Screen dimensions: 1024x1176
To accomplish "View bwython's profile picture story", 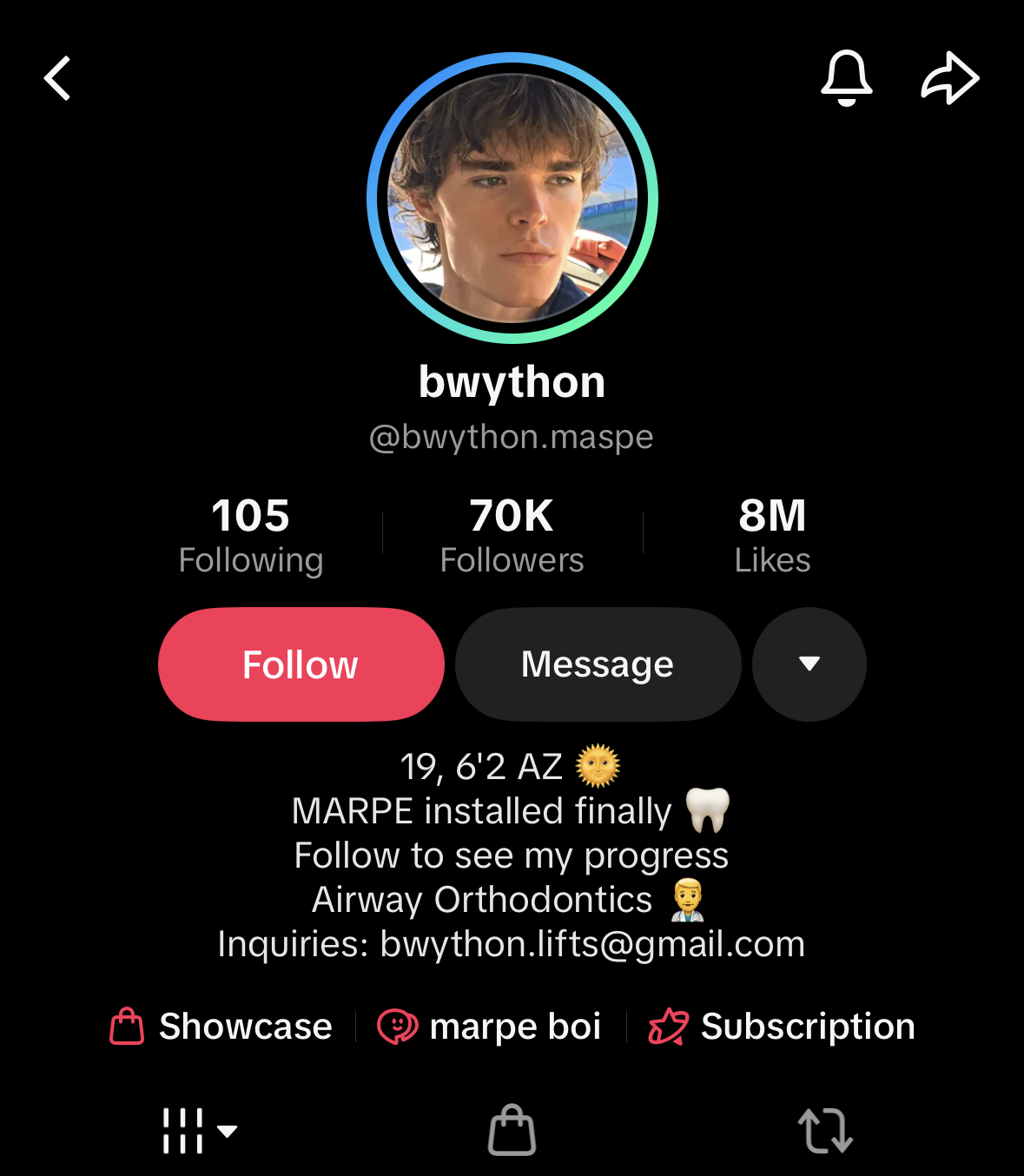I will click(512, 198).
